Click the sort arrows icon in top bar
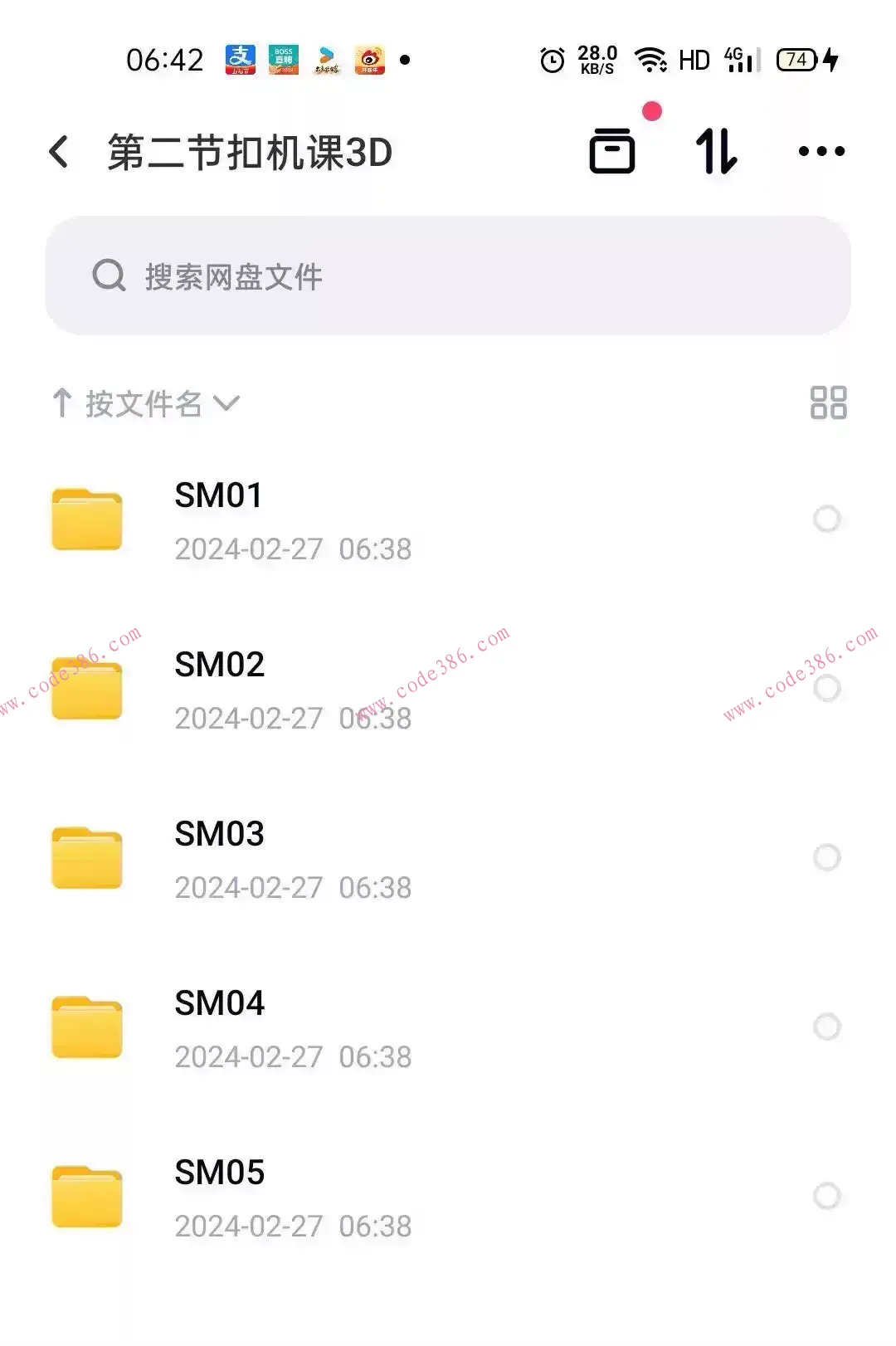This screenshot has height=1346, width=896. pyautogui.click(x=717, y=152)
